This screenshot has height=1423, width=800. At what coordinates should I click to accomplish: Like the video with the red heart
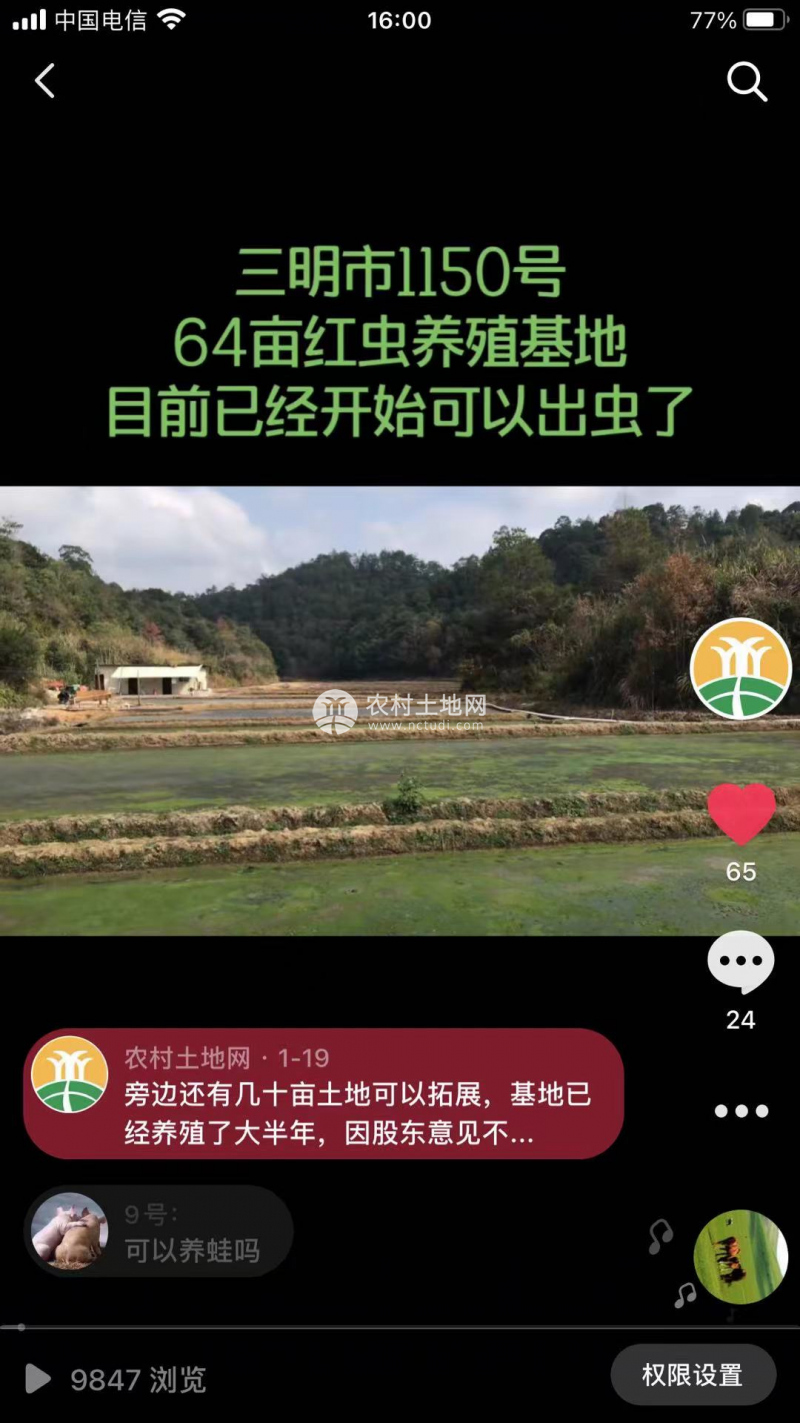pyautogui.click(x=741, y=814)
